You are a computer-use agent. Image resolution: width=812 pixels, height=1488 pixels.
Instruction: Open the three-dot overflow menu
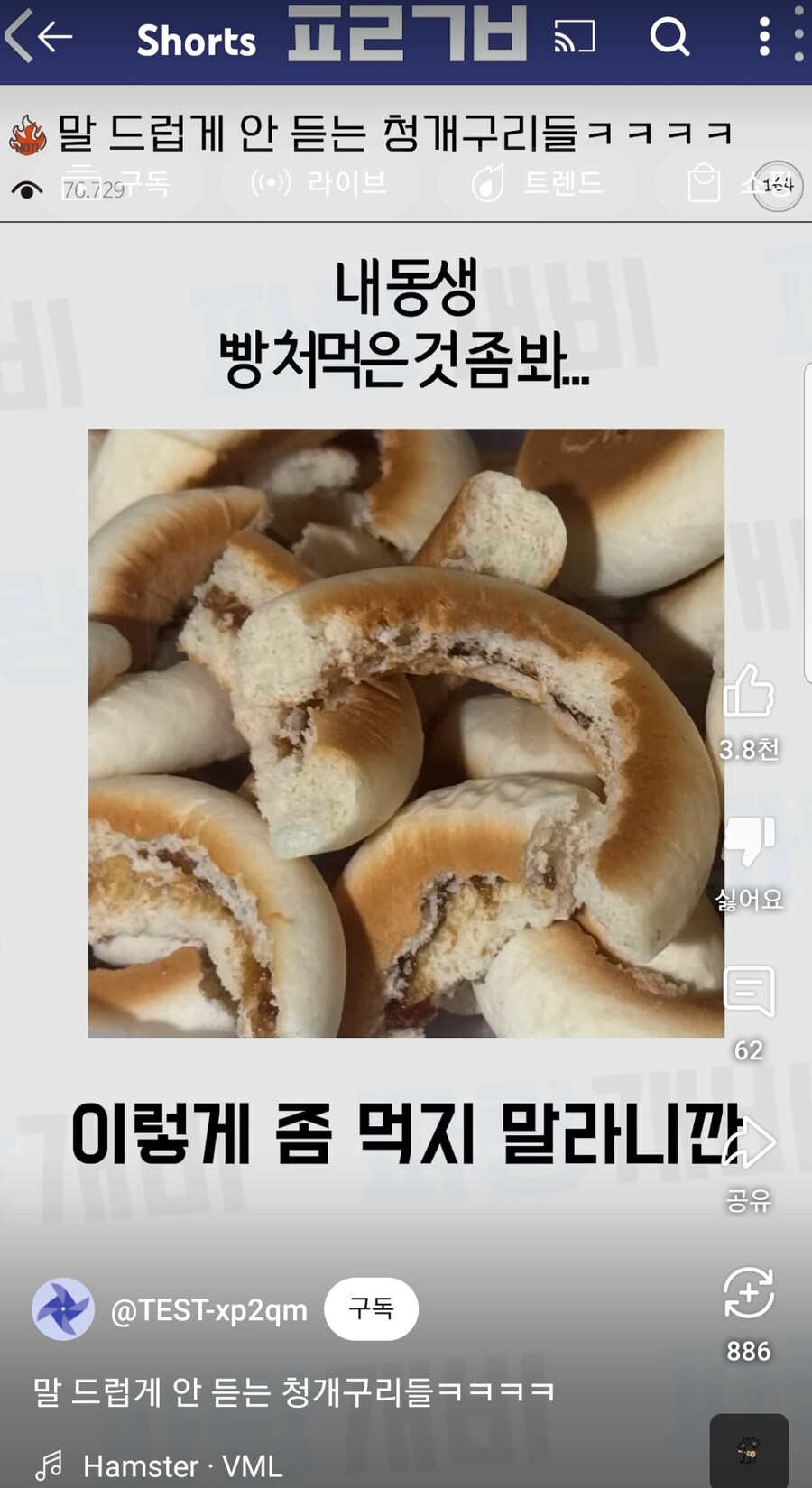764,38
